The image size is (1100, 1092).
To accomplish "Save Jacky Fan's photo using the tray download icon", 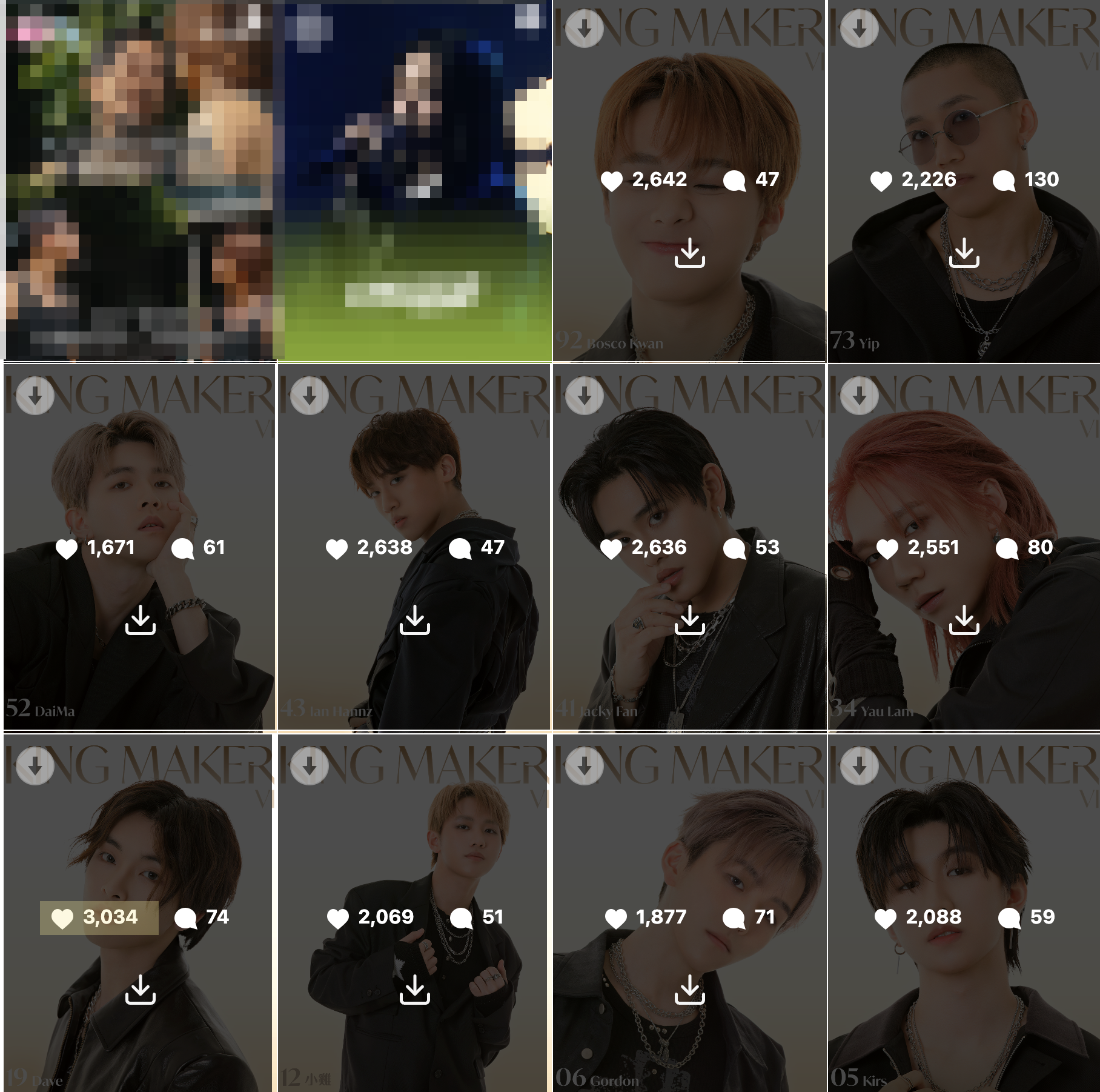I will 689,620.
